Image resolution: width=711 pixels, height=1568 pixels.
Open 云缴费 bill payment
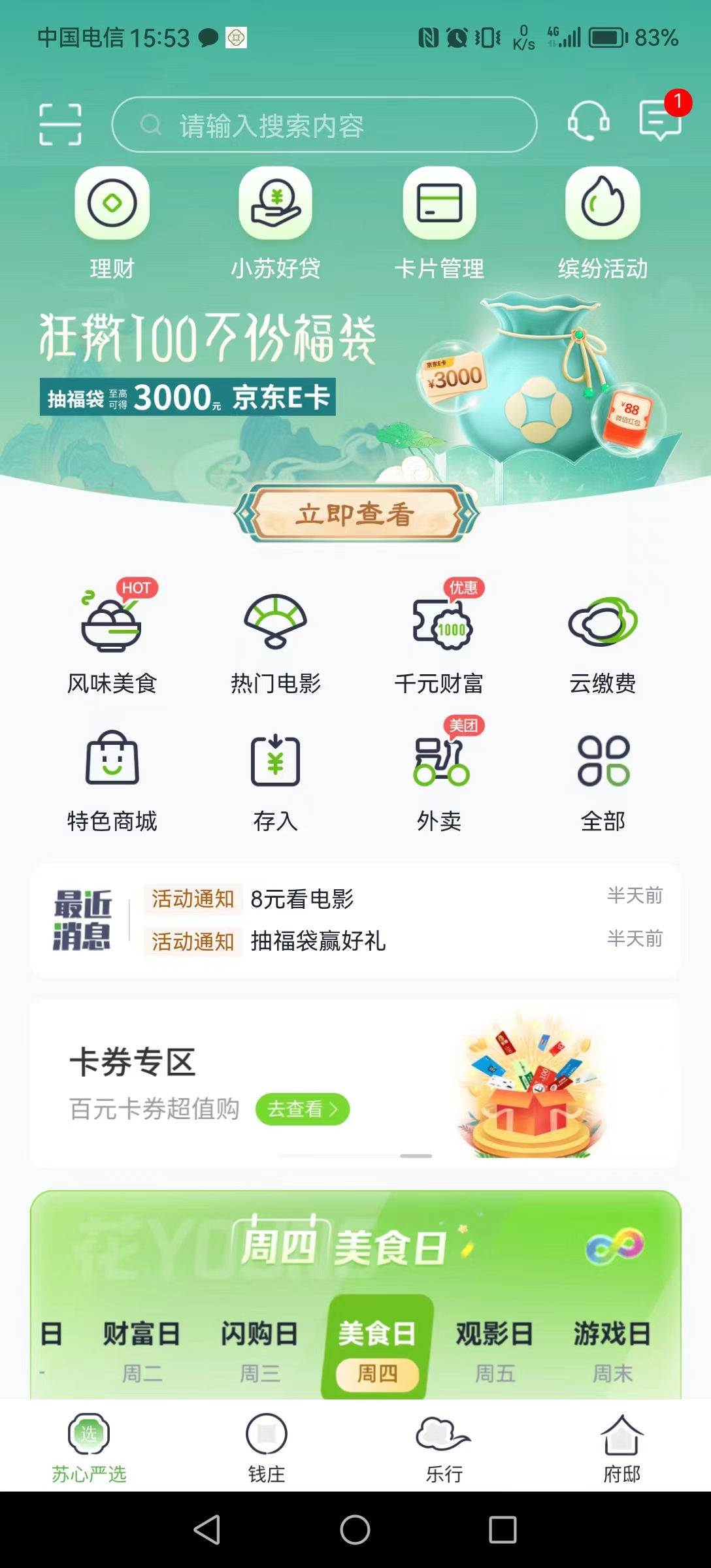[x=603, y=638]
